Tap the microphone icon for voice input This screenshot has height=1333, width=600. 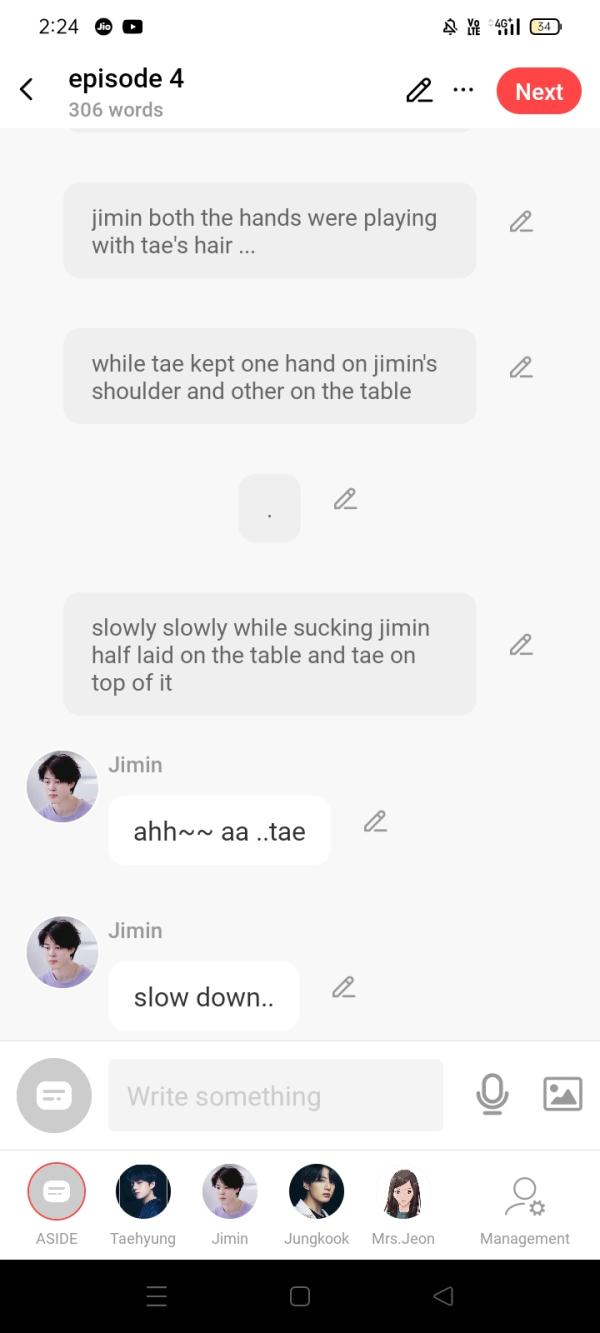tap(492, 1094)
